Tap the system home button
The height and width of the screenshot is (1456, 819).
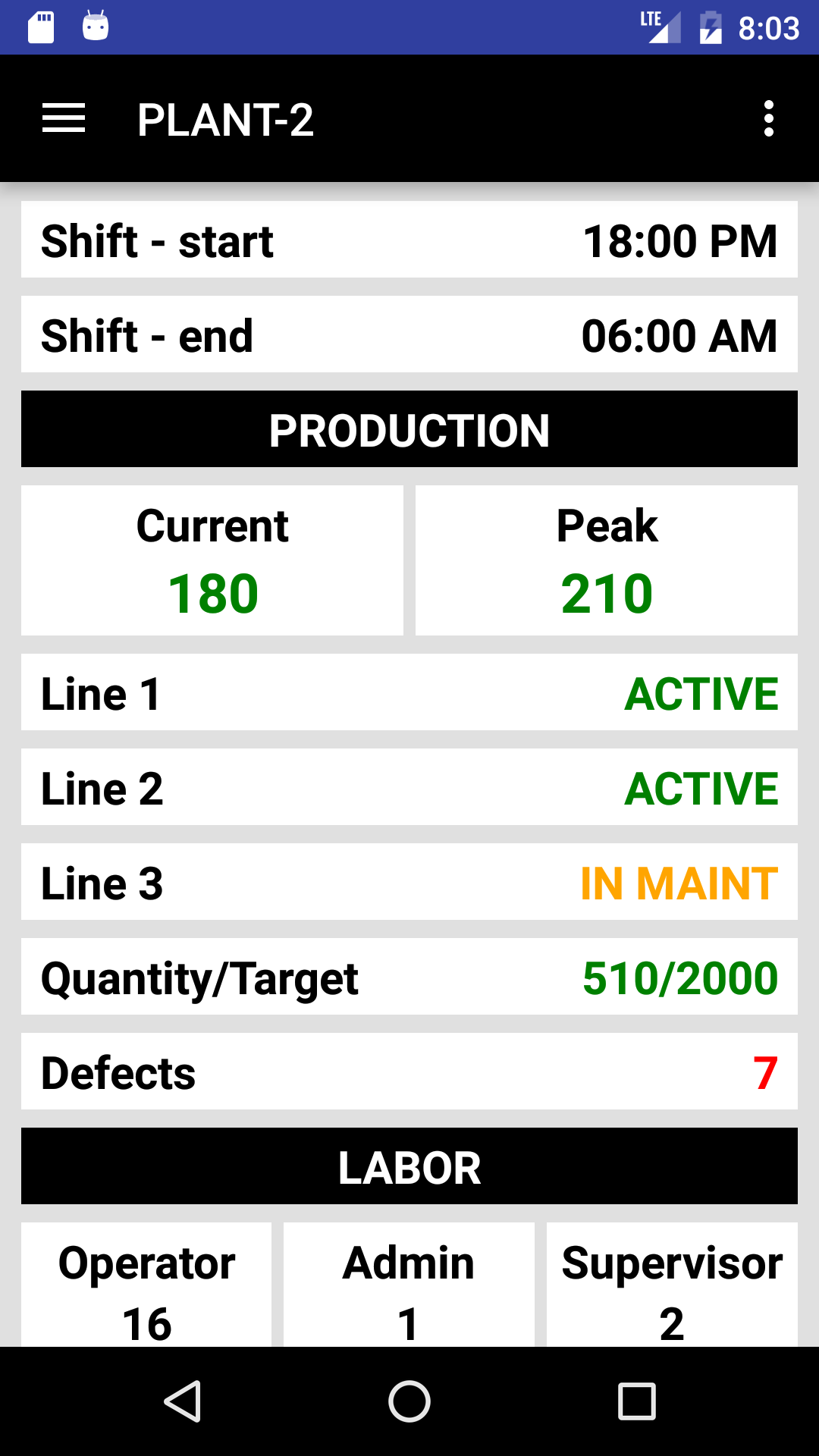pyautogui.click(x=409, y=1401)
